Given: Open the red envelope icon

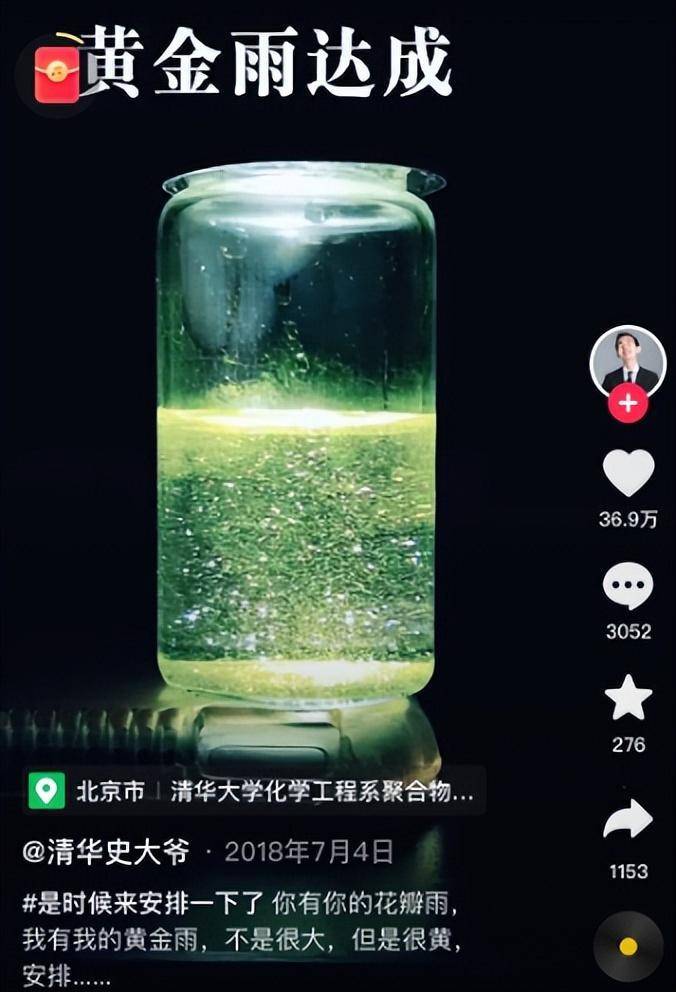Looking at the screenshot, I should coord(56,74).
